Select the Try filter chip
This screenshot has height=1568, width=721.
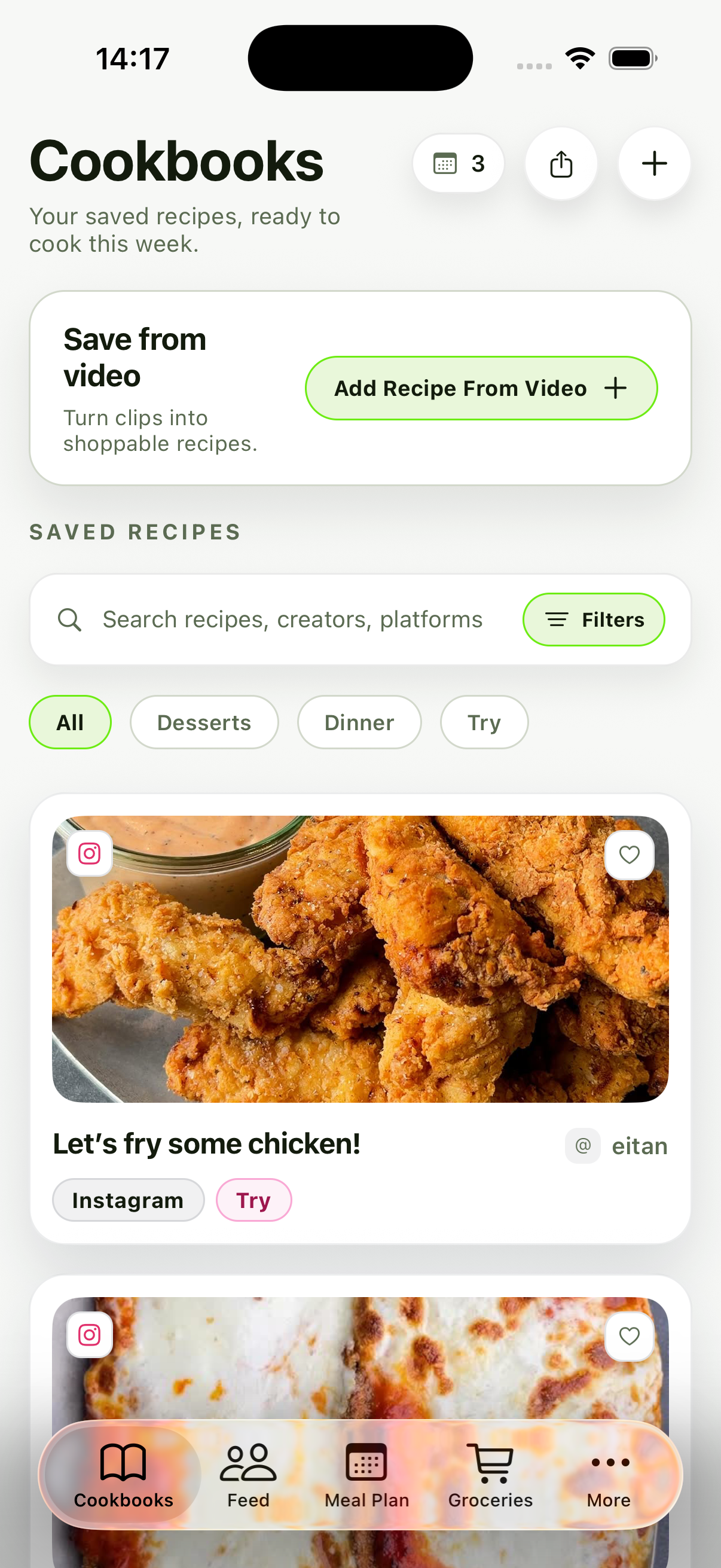(x=484, y=722)
